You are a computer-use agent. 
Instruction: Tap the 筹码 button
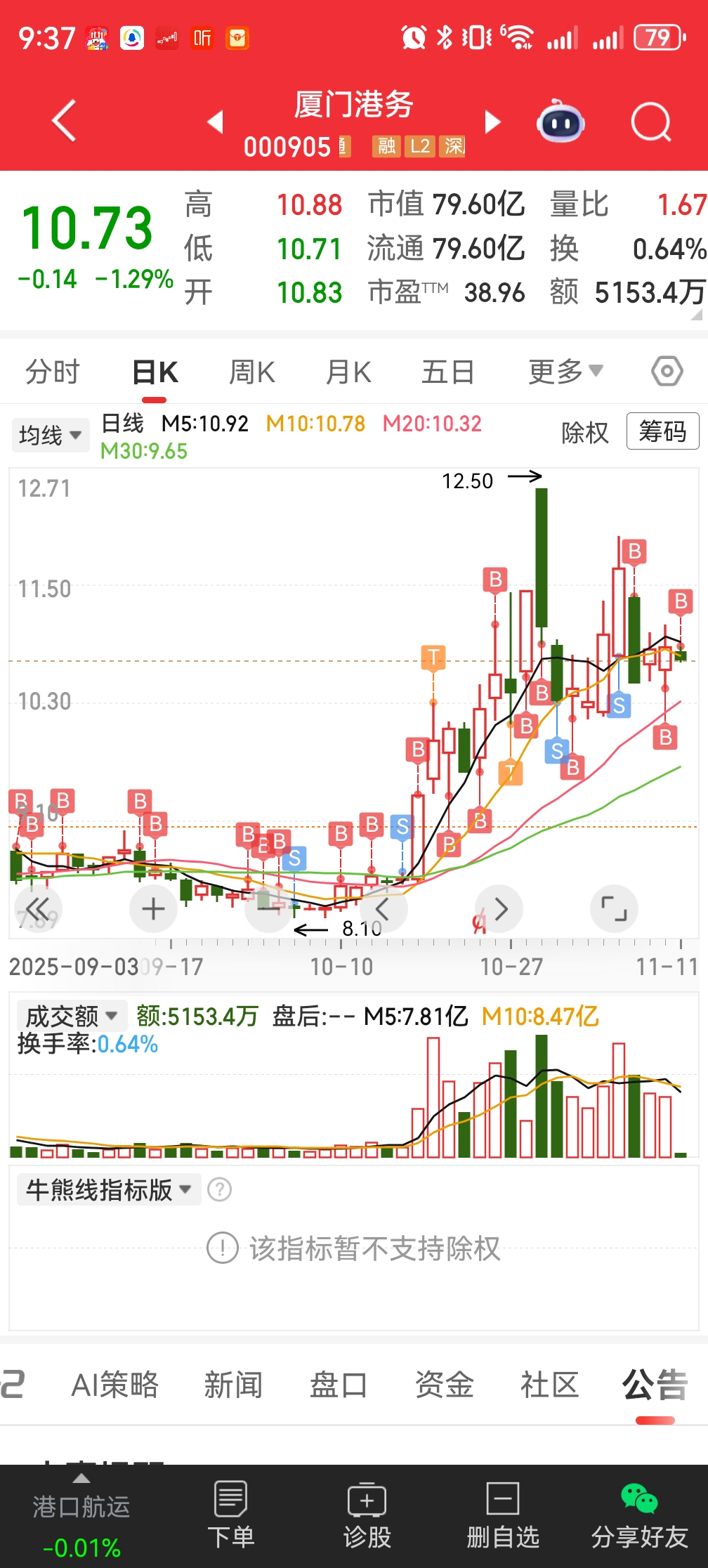[662, 431]
